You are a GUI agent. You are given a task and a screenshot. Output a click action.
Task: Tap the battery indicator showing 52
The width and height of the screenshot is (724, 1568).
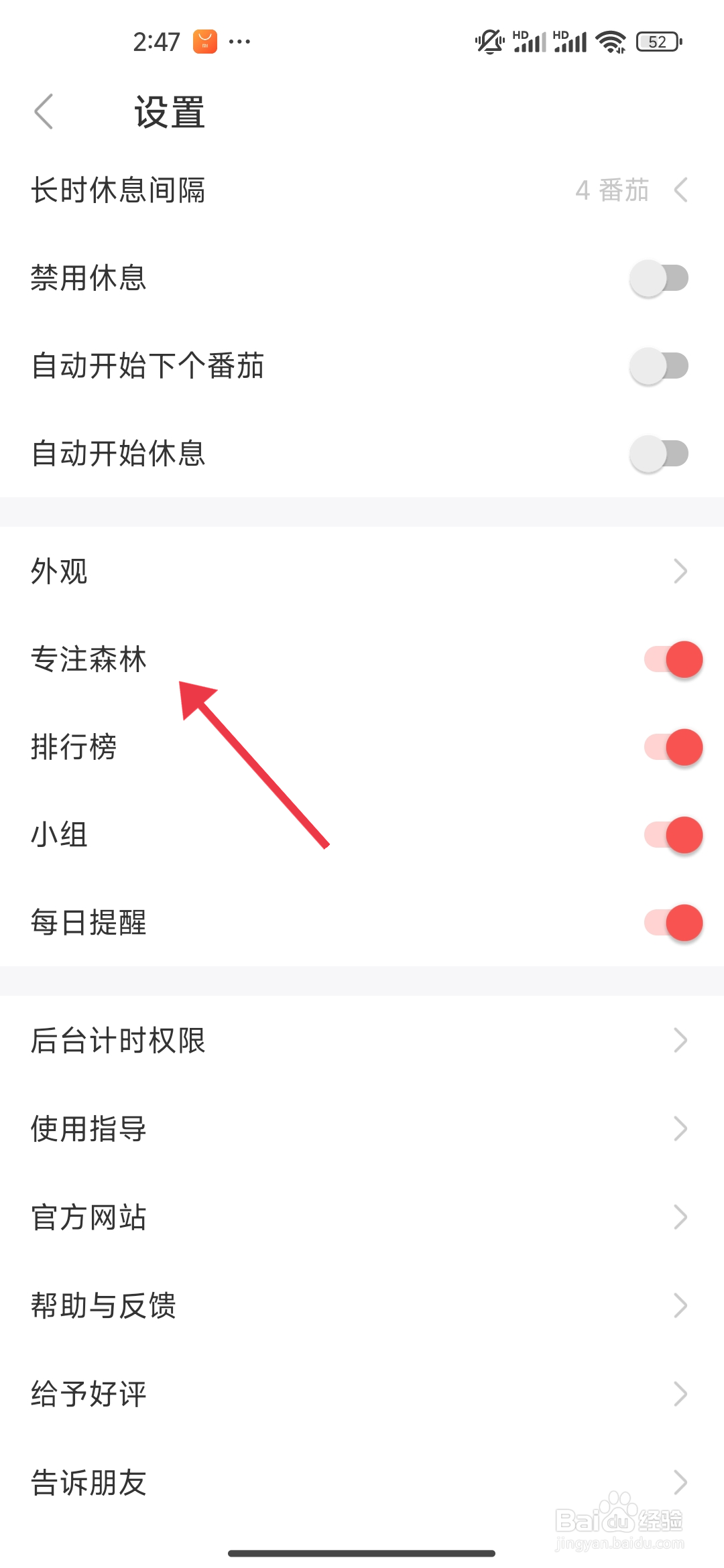click(x=656, y=42)
